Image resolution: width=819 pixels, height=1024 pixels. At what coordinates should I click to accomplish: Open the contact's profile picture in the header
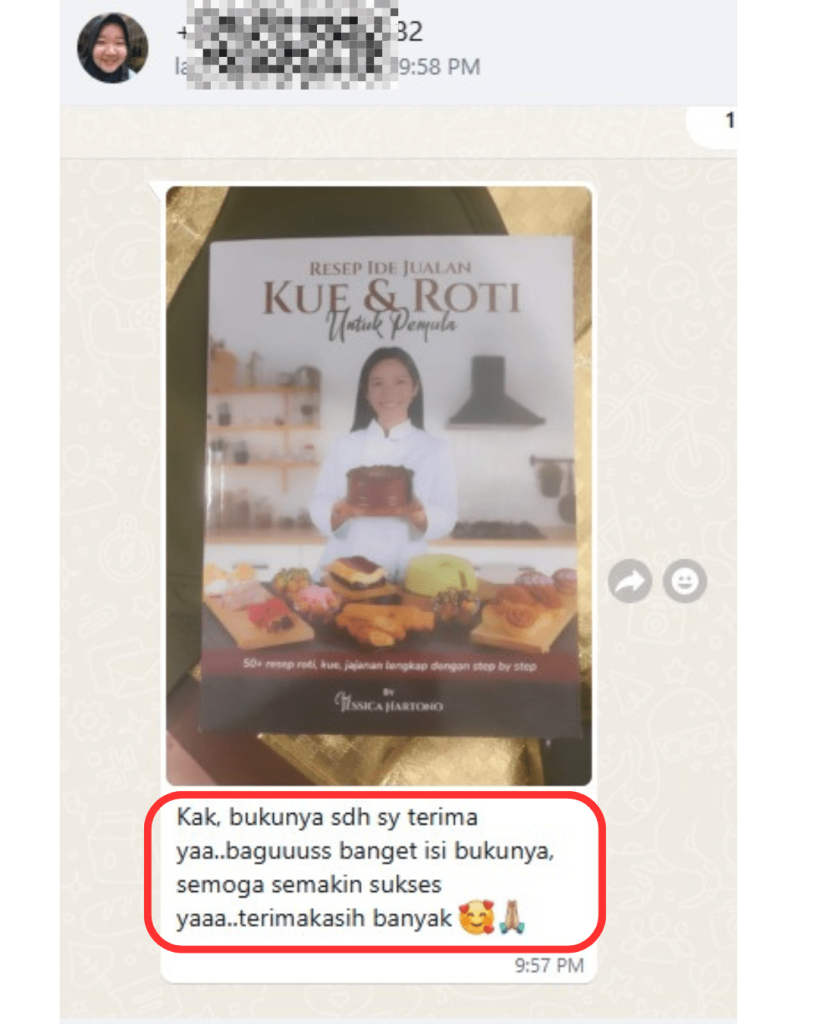(x=113, y=48)
